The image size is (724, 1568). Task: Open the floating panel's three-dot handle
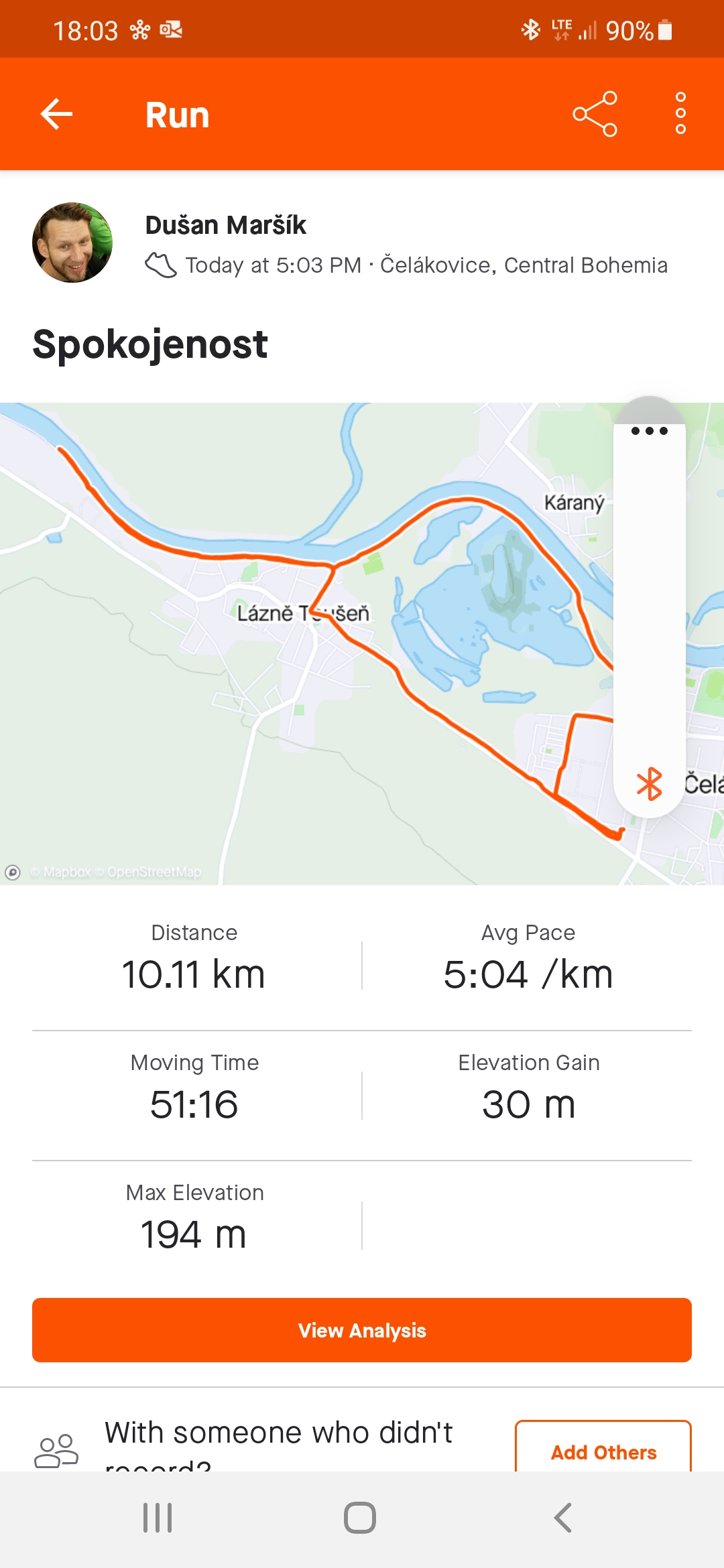[649, 431]
